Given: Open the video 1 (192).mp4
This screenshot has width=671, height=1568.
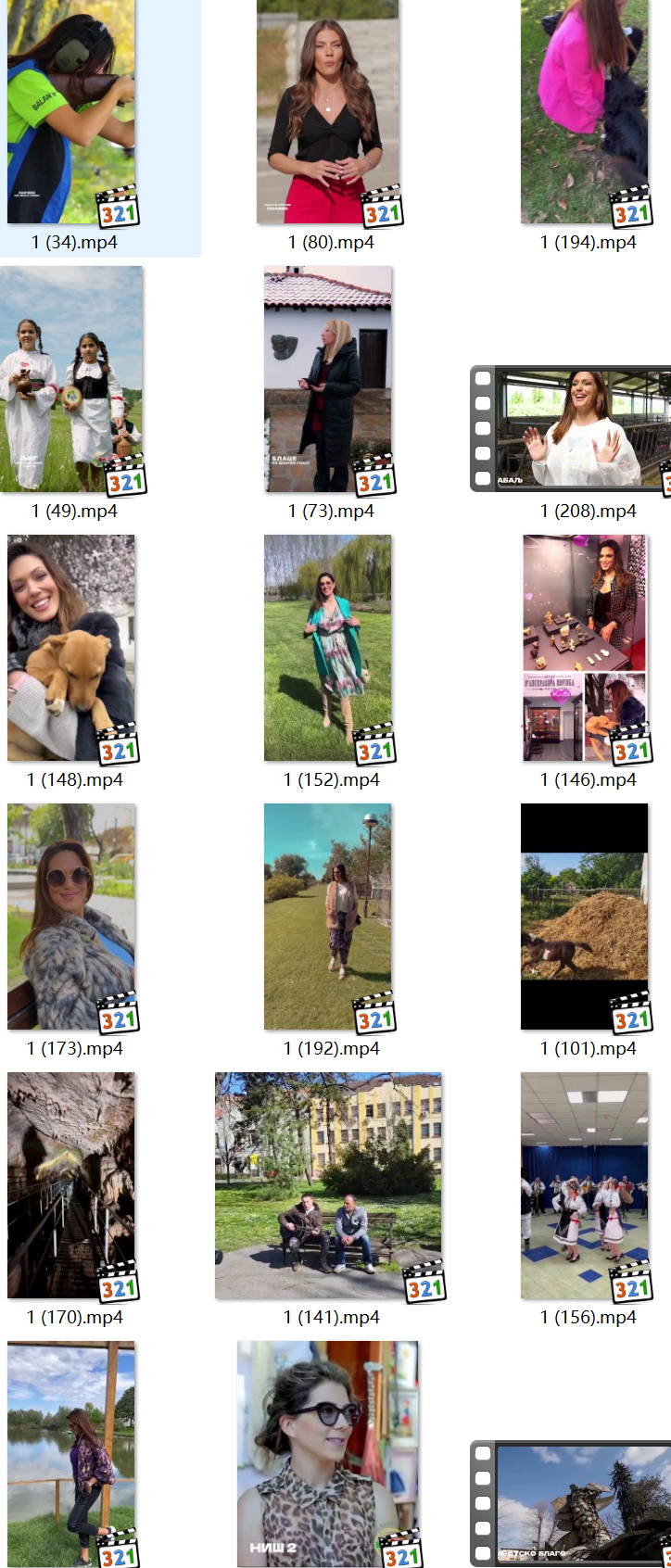Looking at the screenshot, I should click(327, 916).
